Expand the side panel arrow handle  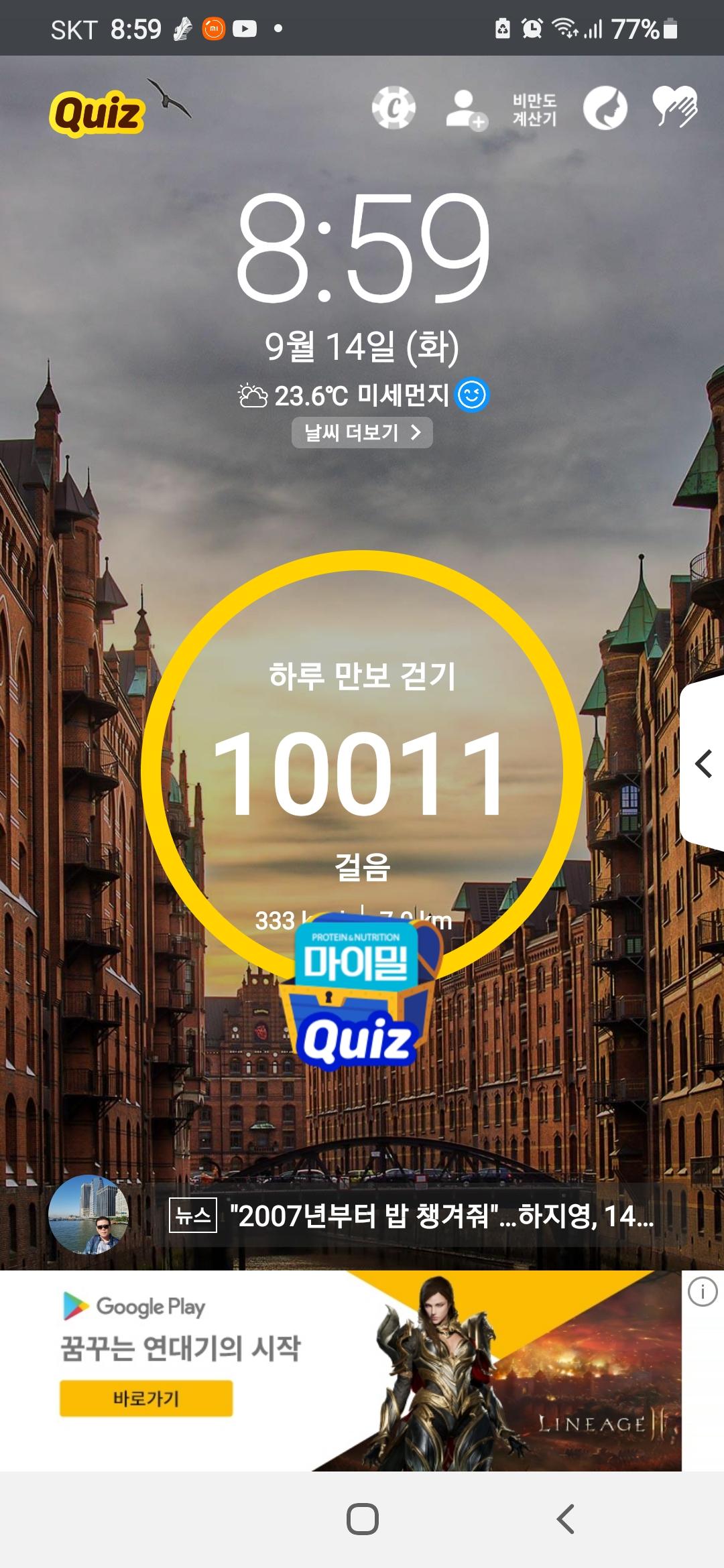click(x=703, y=765)
